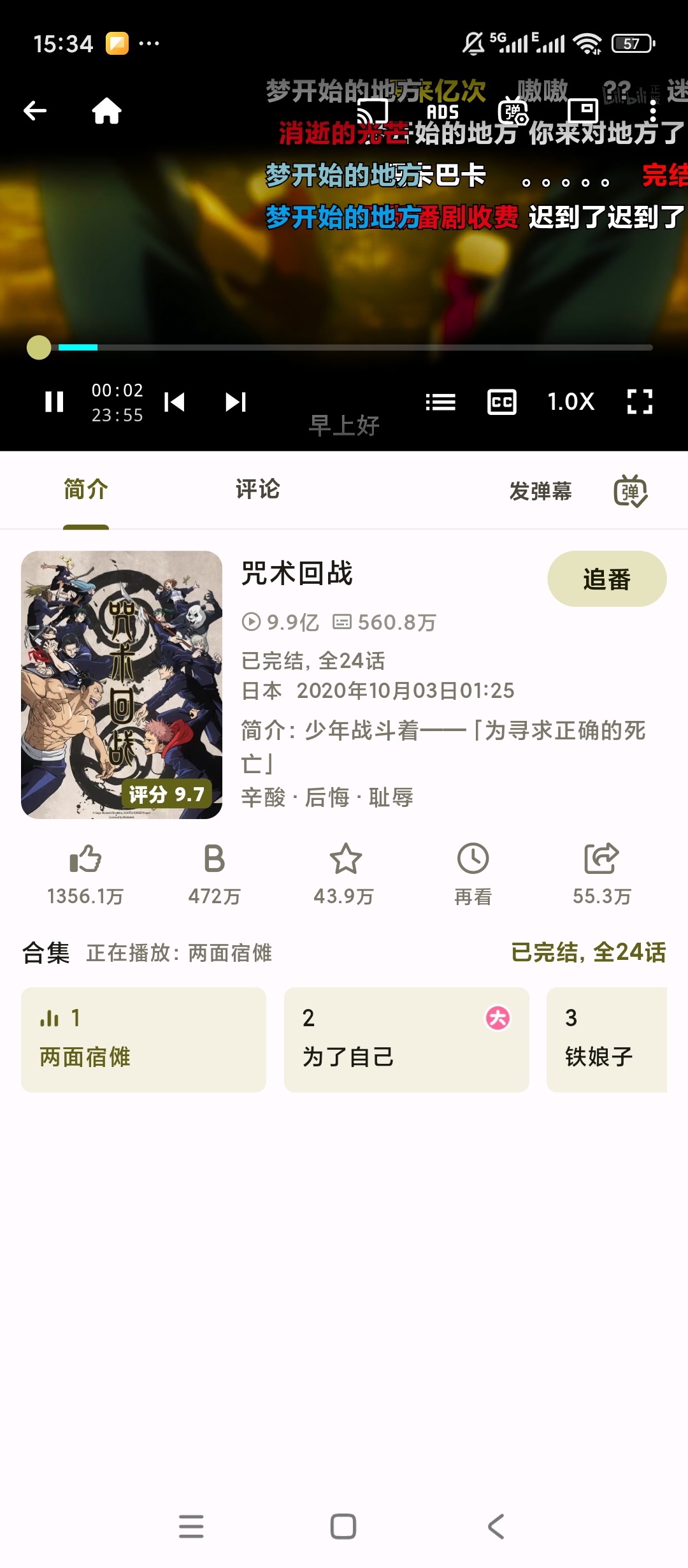This screenshot has height=1568, width=688.
Task: Open subtitle CC settings
Action: (x=502, y=402)
